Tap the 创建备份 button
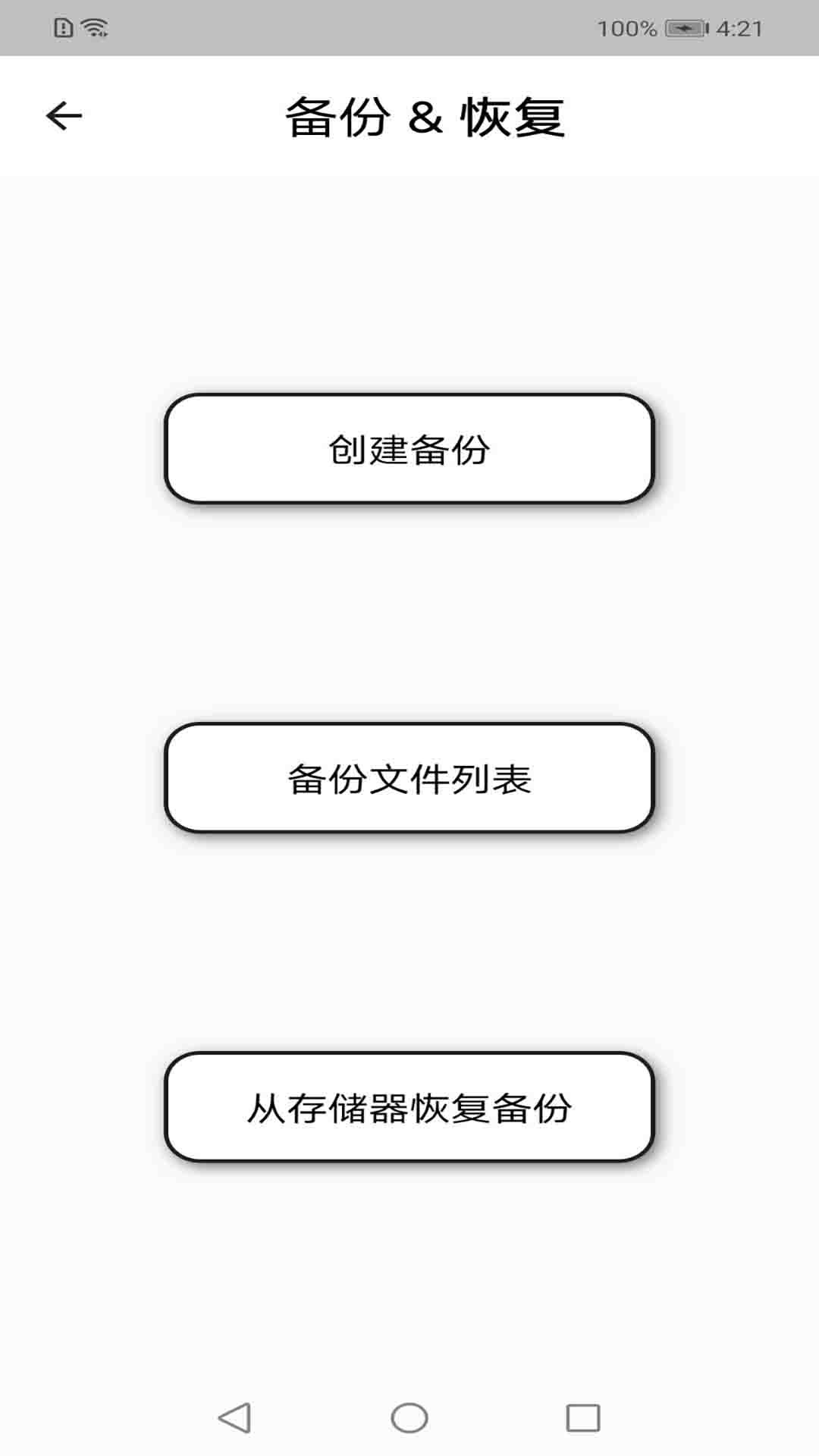Screen dimensions: 819x1456 pos(409,449)
